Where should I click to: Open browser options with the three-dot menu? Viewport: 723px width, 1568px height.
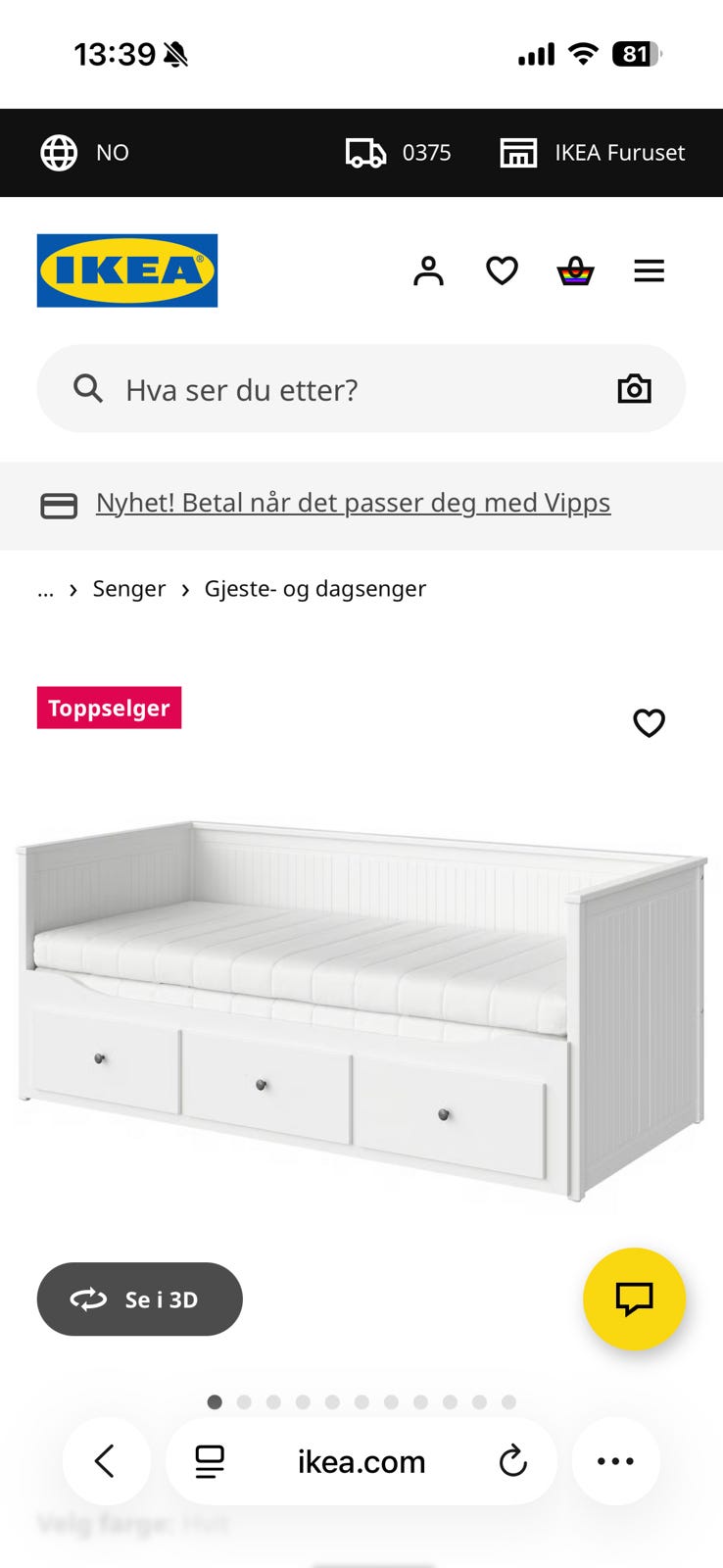click(615, 1461)
